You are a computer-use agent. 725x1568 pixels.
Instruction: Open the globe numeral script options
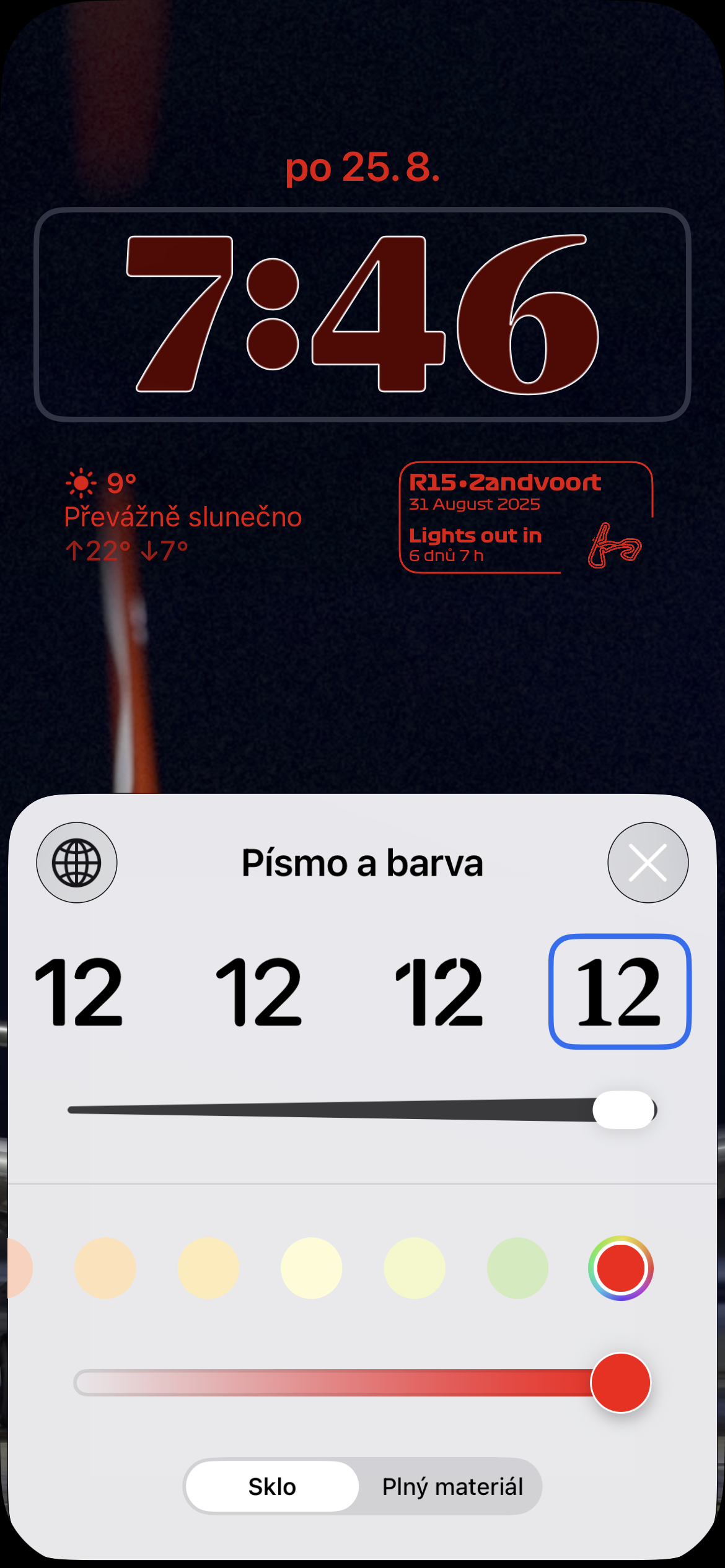[76, 862]
